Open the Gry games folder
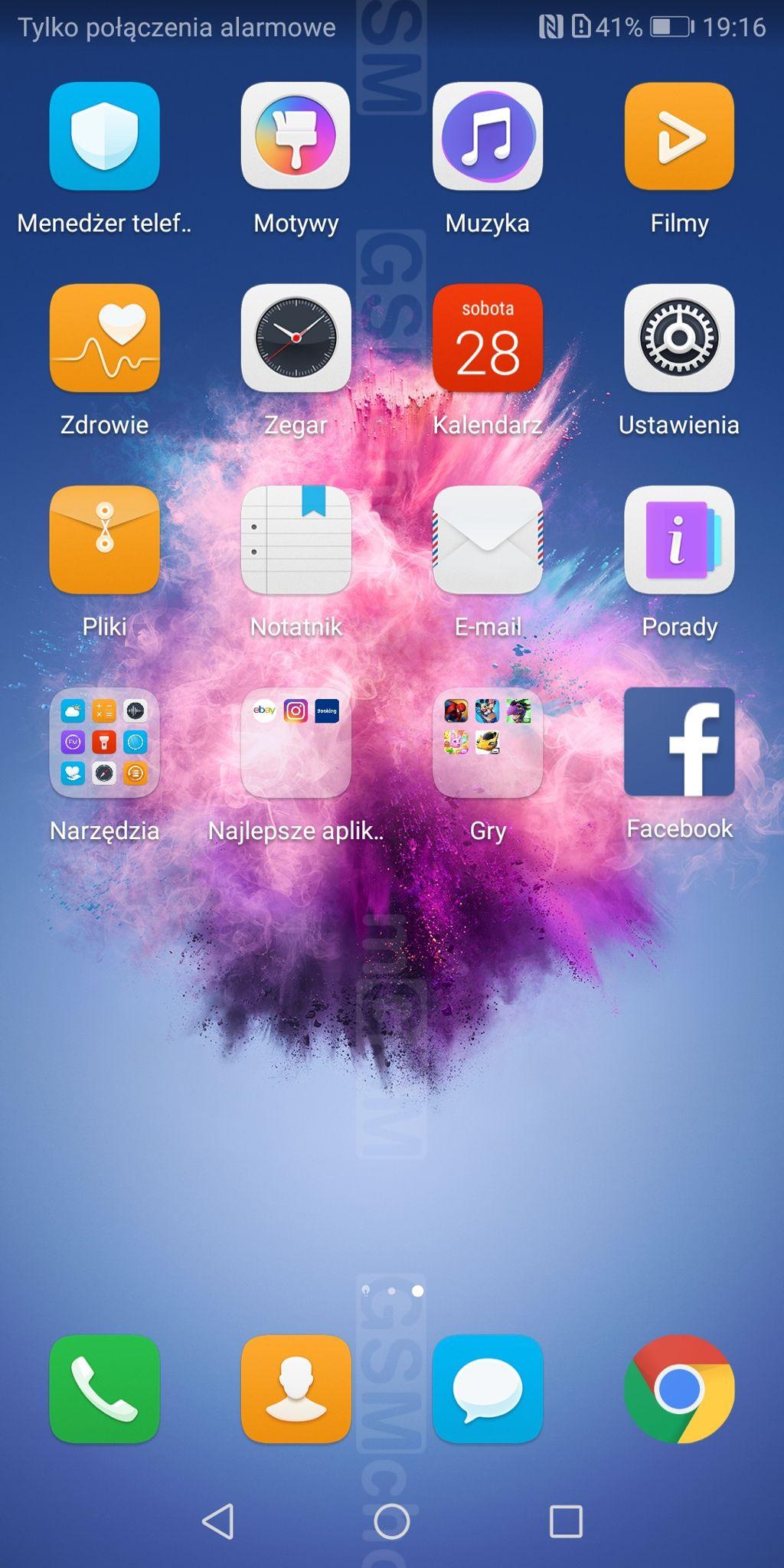 [488, 743]
